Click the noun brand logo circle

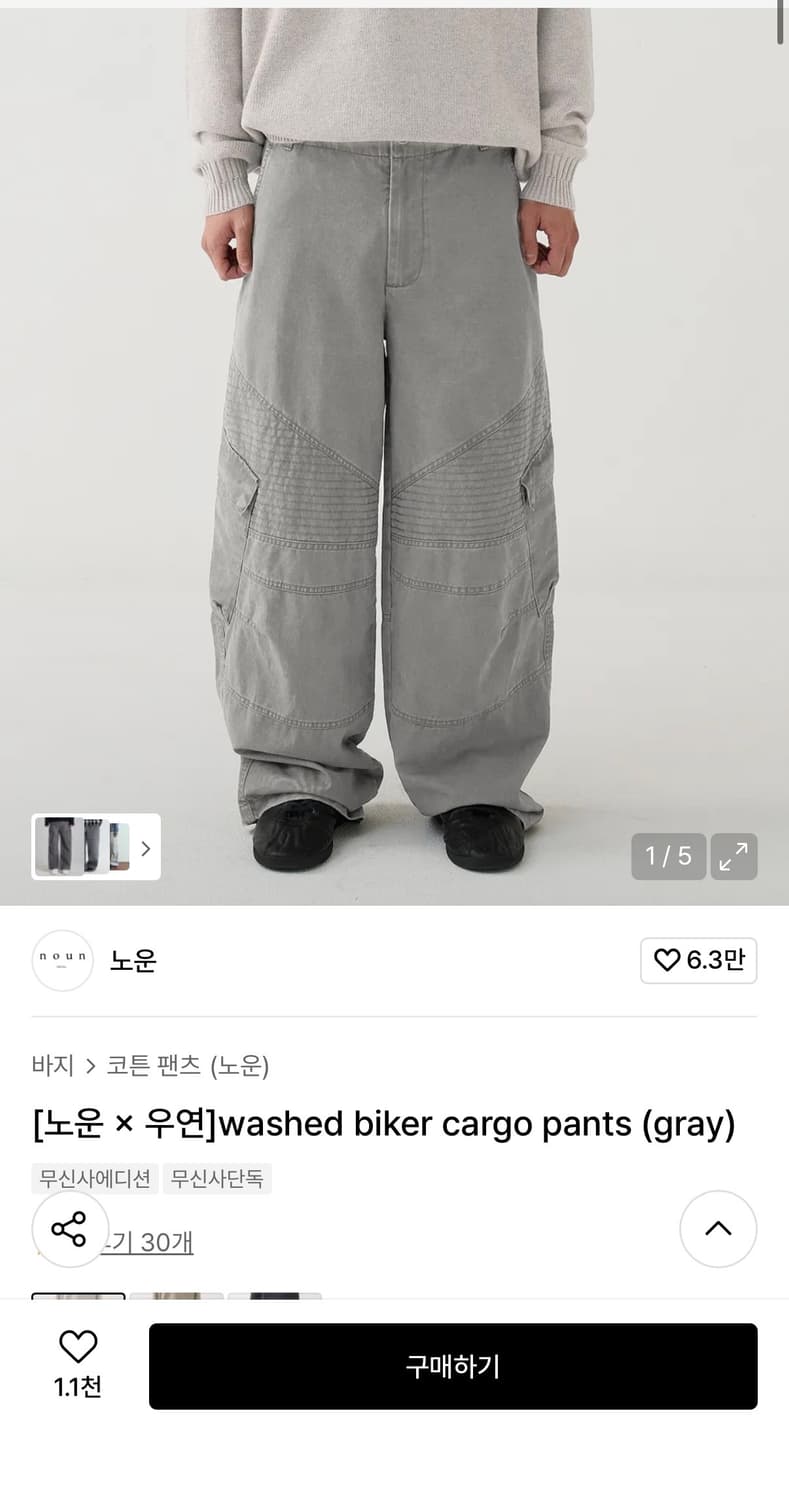62,960
